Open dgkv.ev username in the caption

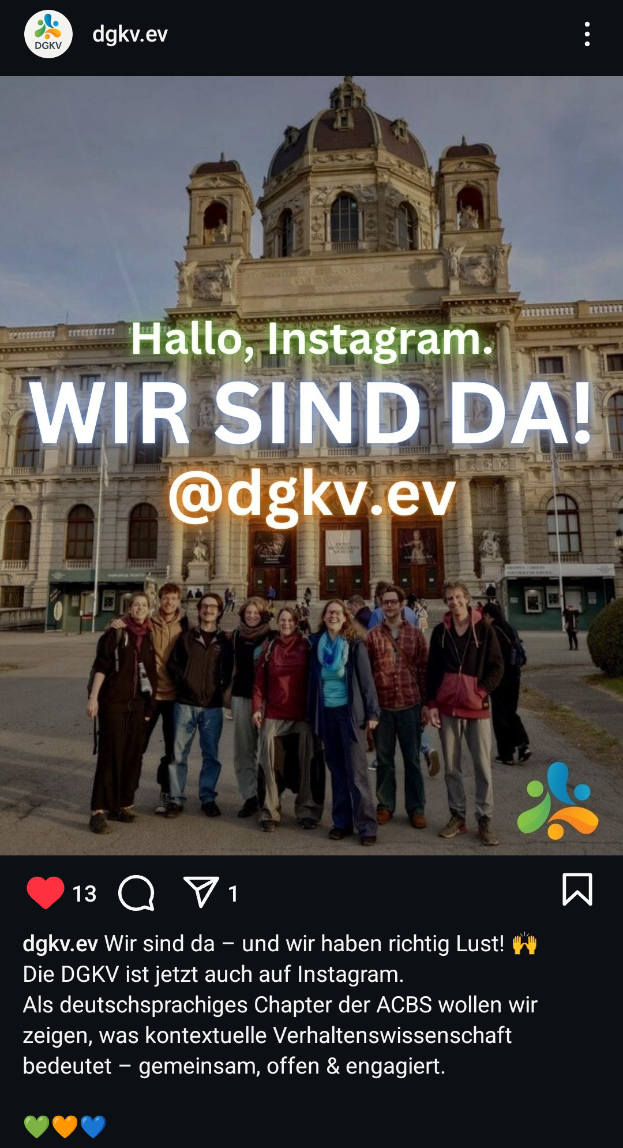60,944
